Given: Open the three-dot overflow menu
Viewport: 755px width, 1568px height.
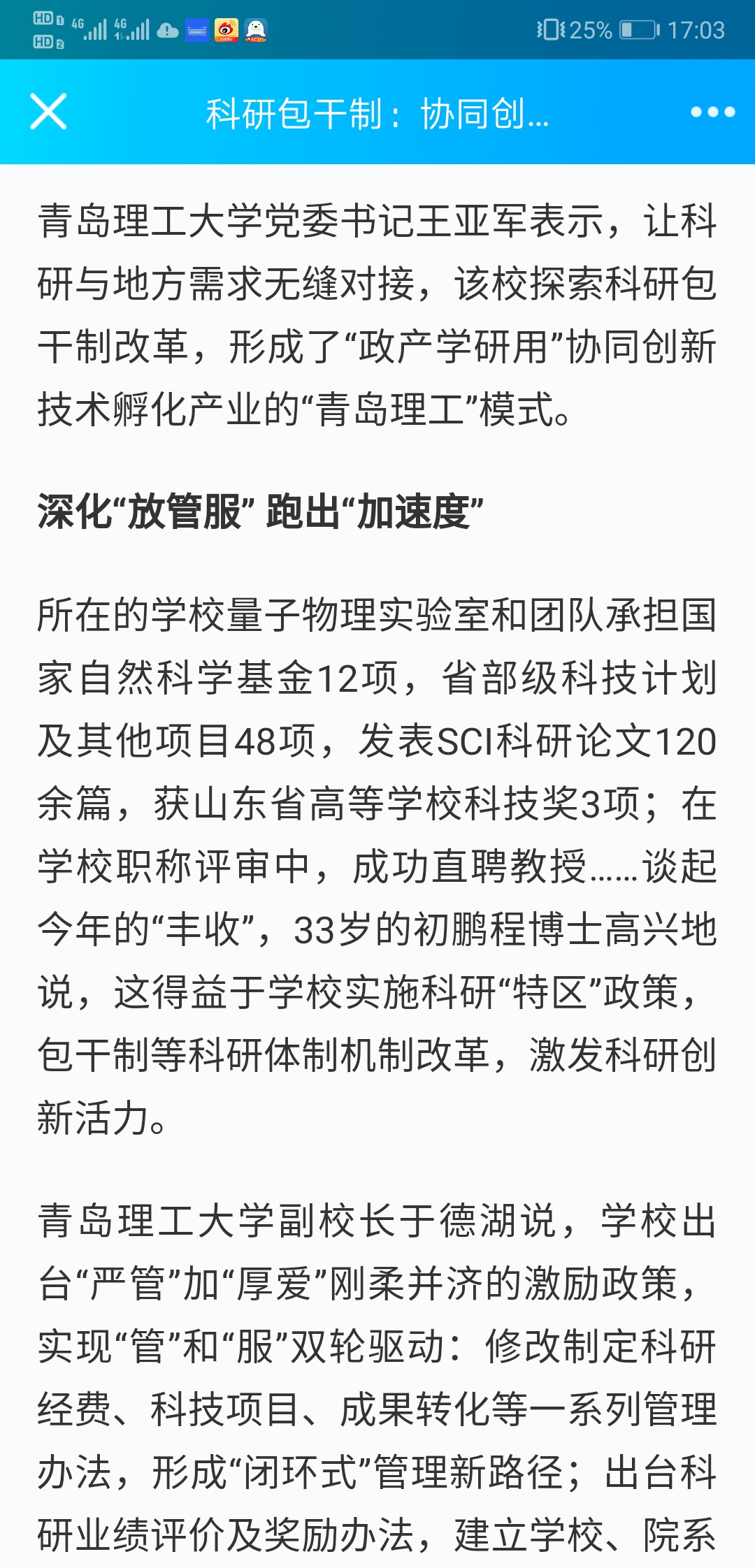Looking at the screenshot, I should point(712,112).
